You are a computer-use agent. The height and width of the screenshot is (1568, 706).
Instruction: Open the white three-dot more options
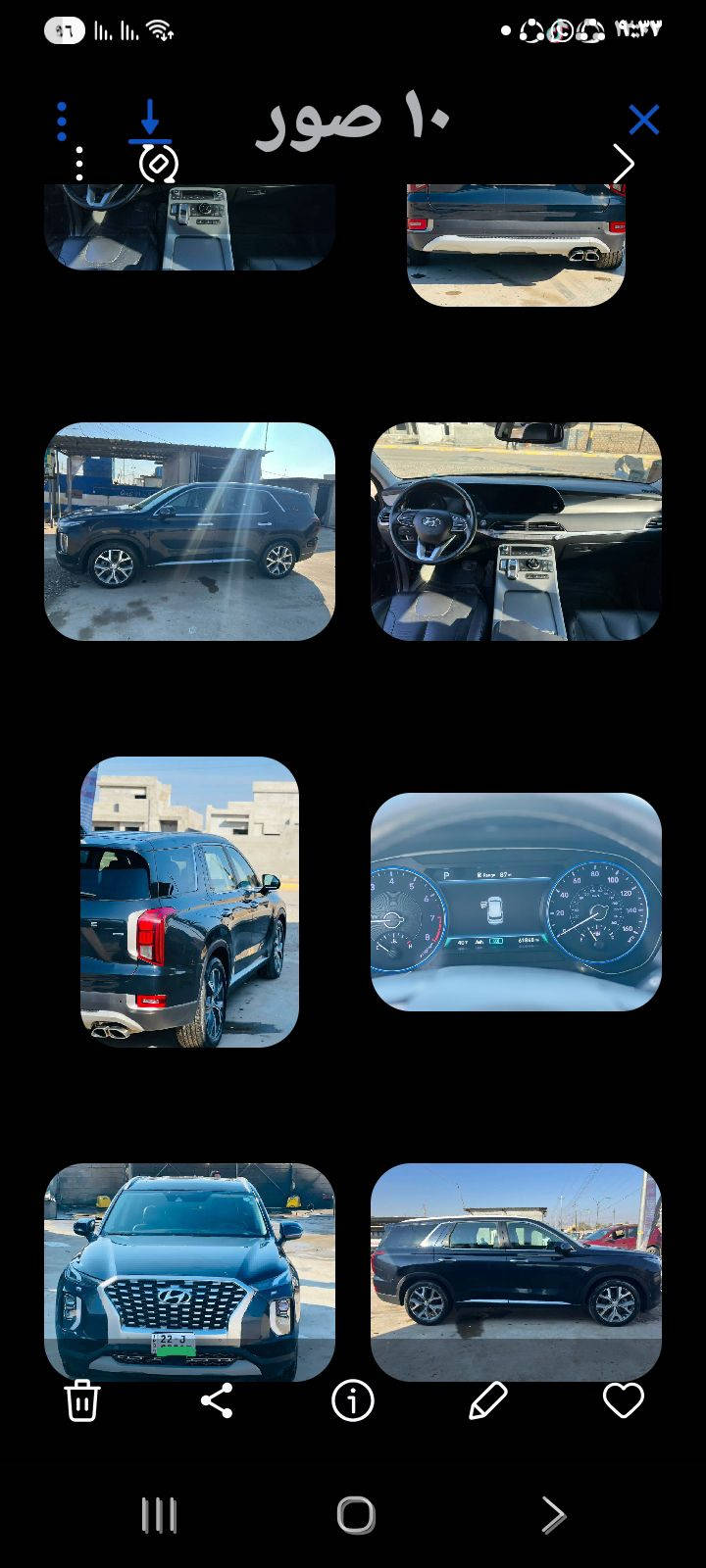[79, 164]
